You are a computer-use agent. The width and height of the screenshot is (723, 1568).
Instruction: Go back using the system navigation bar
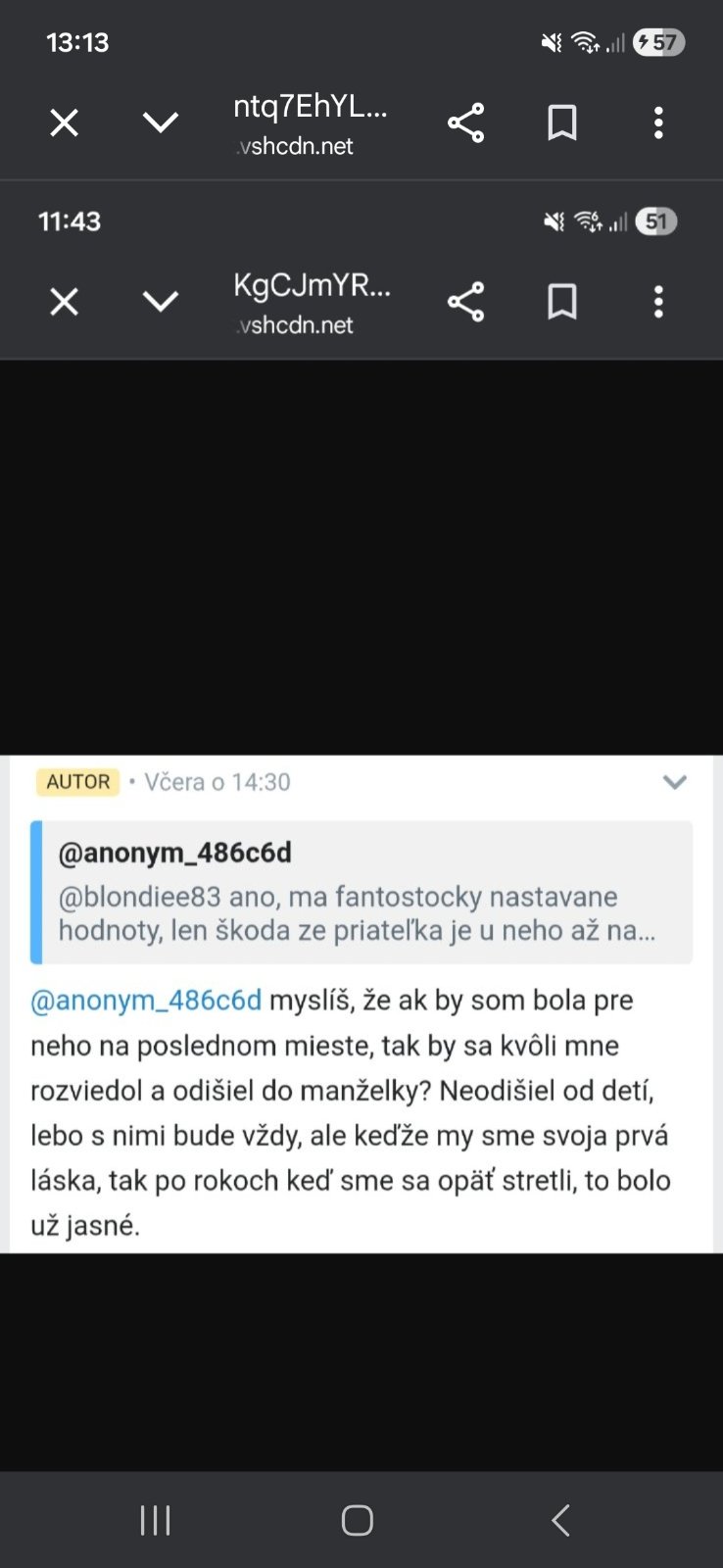(560, 1520)
